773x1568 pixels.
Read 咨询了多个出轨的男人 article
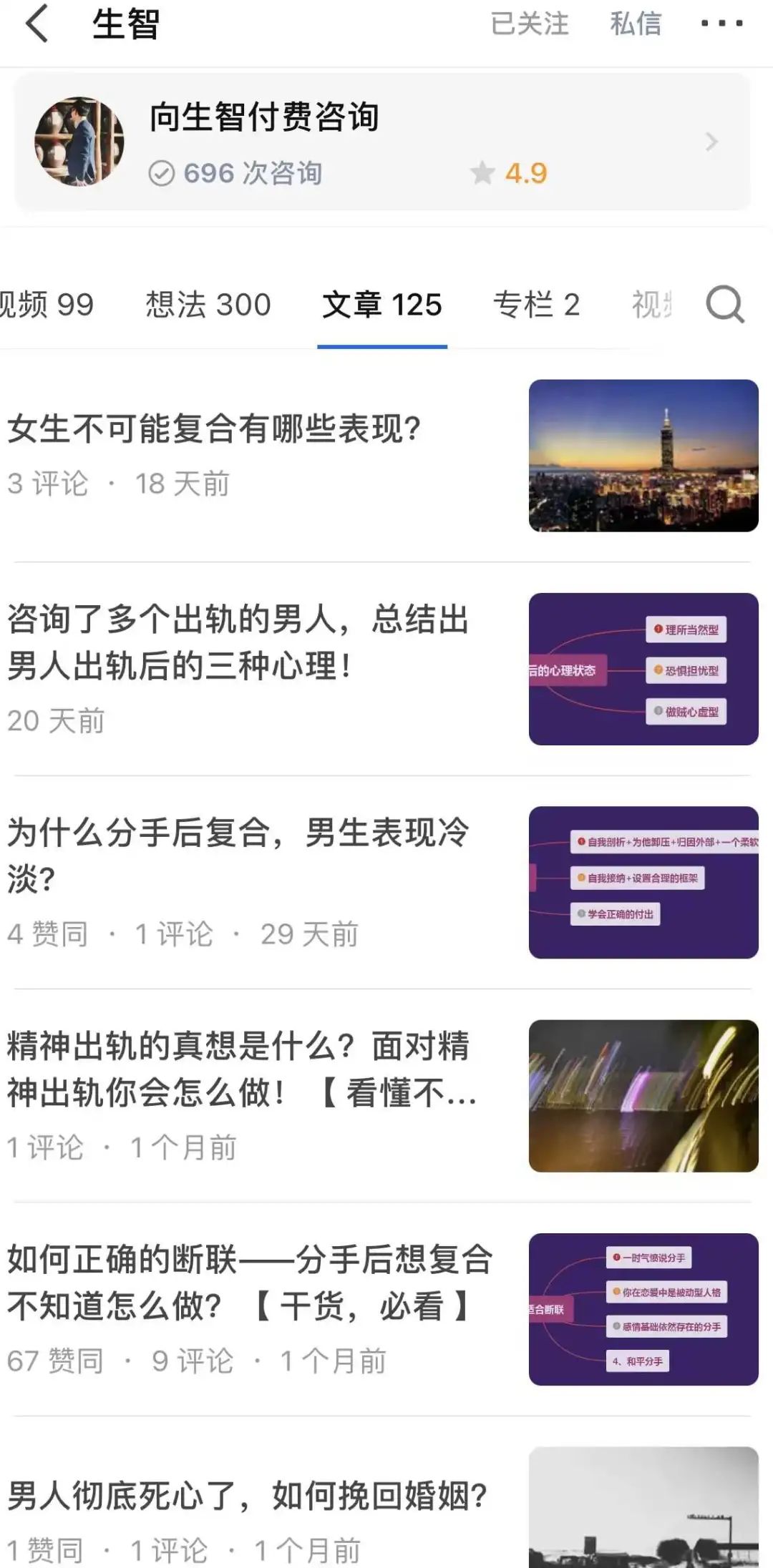pyautogui.click(x=238, y=642)
